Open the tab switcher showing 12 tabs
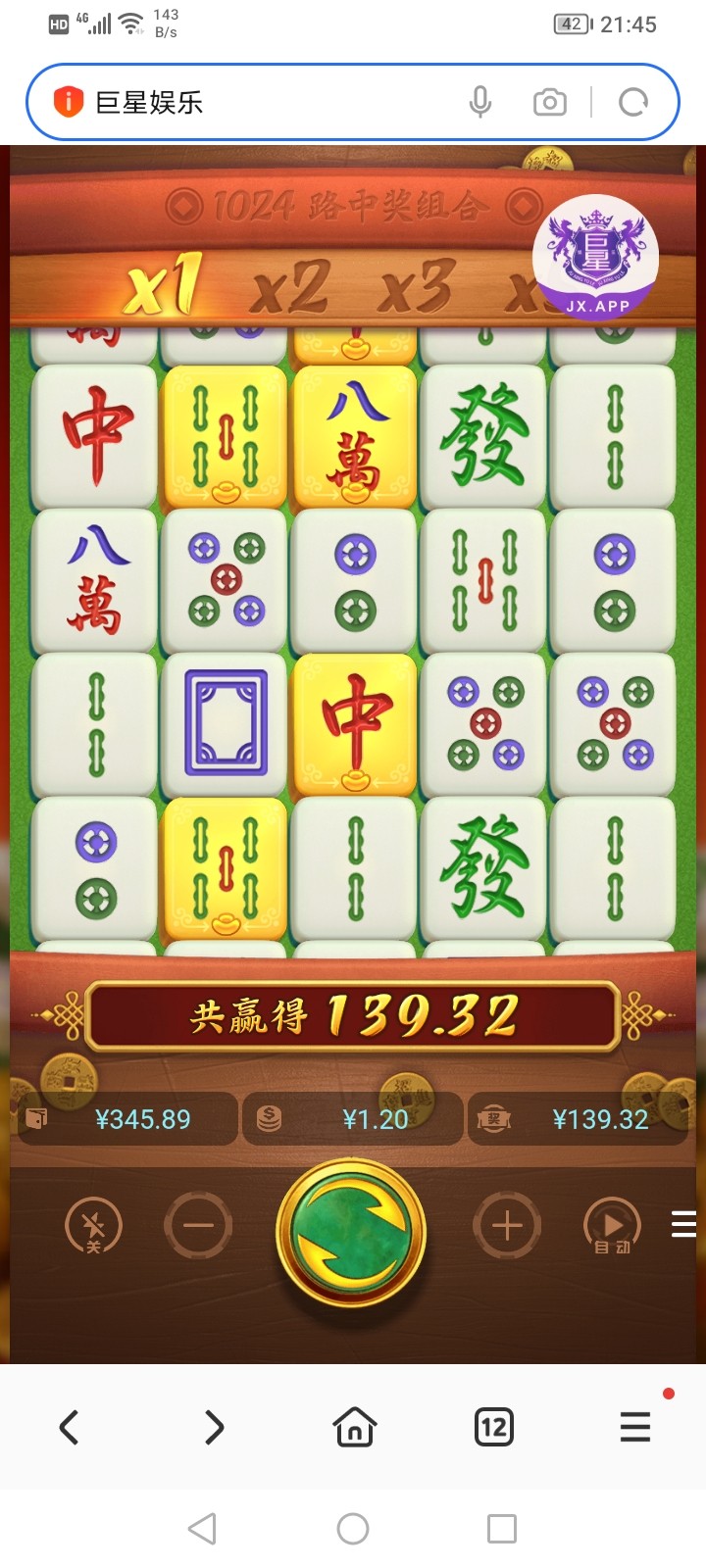 pyautogui.click(x=493, y=1427)
